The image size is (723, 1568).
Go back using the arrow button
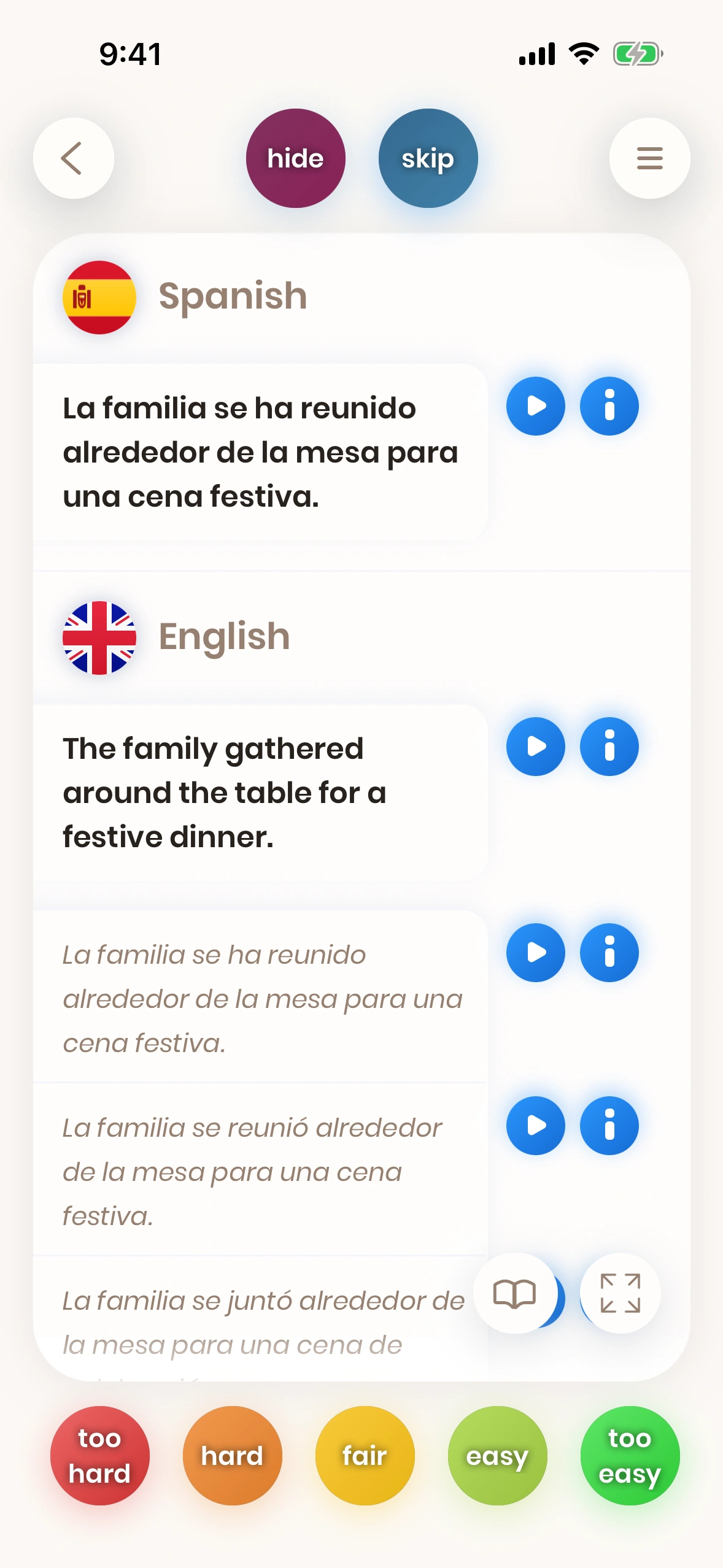click(73, 158)
